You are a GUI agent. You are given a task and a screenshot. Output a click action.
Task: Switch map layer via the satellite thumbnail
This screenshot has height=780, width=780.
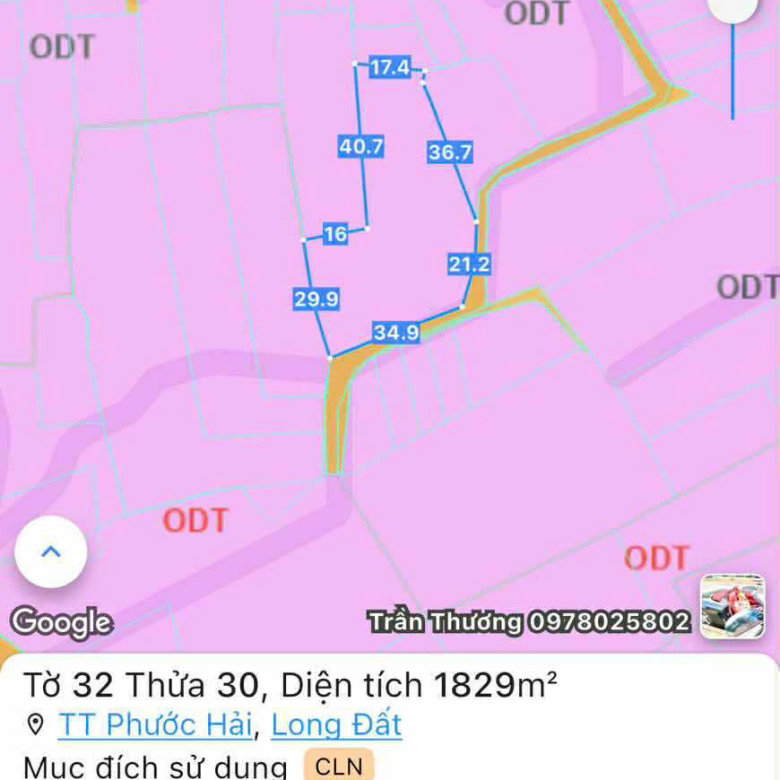pos(732,606)
